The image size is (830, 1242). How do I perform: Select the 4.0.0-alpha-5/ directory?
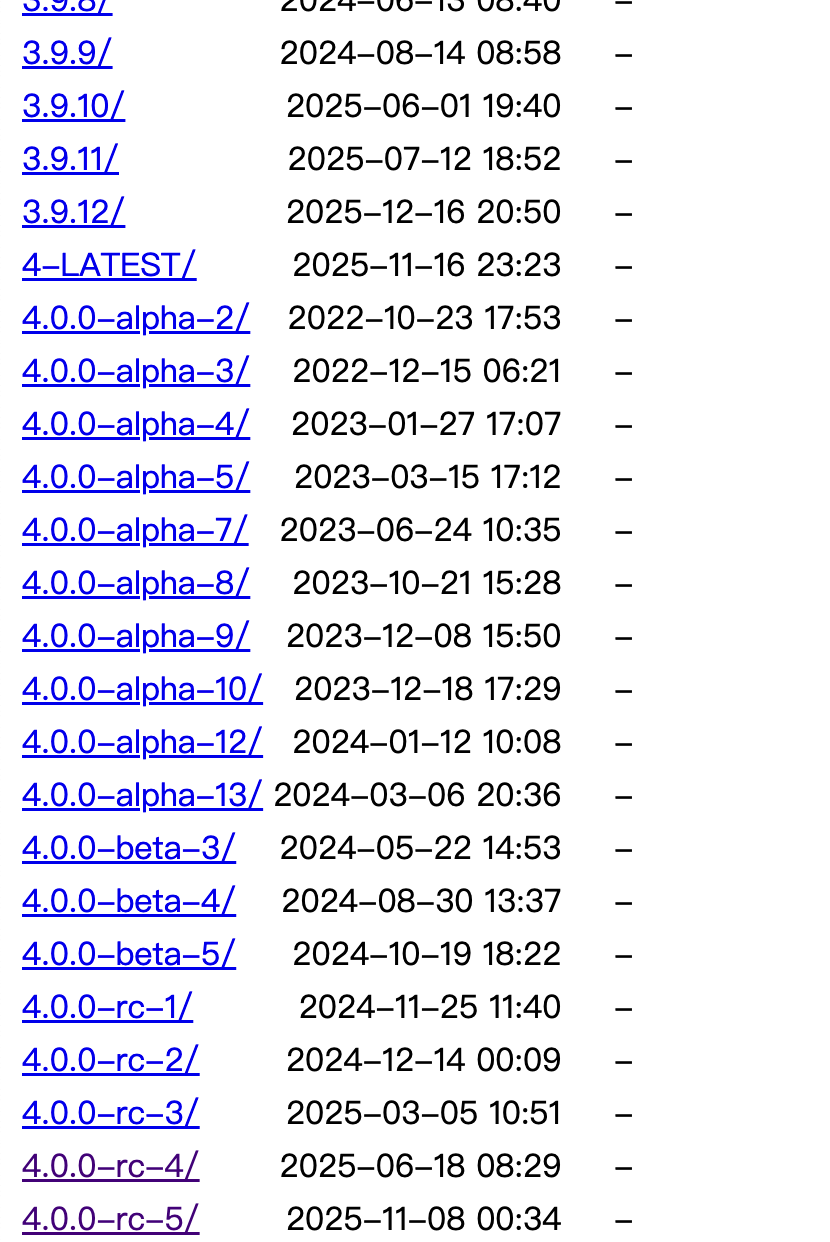(x=135, y=477)
